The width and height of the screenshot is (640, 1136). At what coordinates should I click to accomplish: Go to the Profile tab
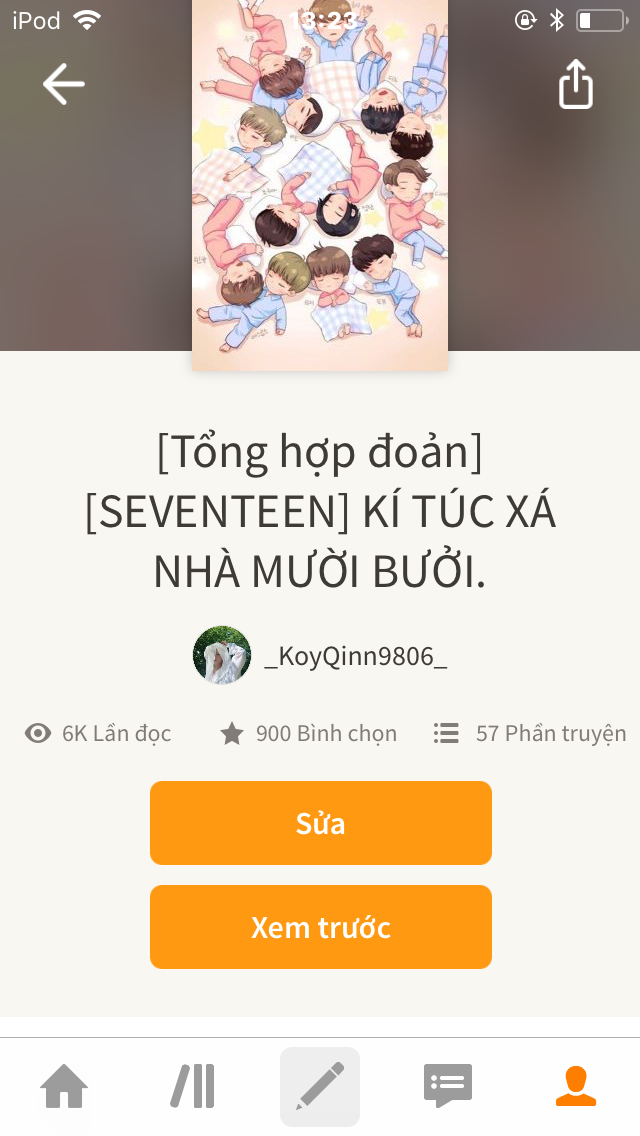[575, 1086]
